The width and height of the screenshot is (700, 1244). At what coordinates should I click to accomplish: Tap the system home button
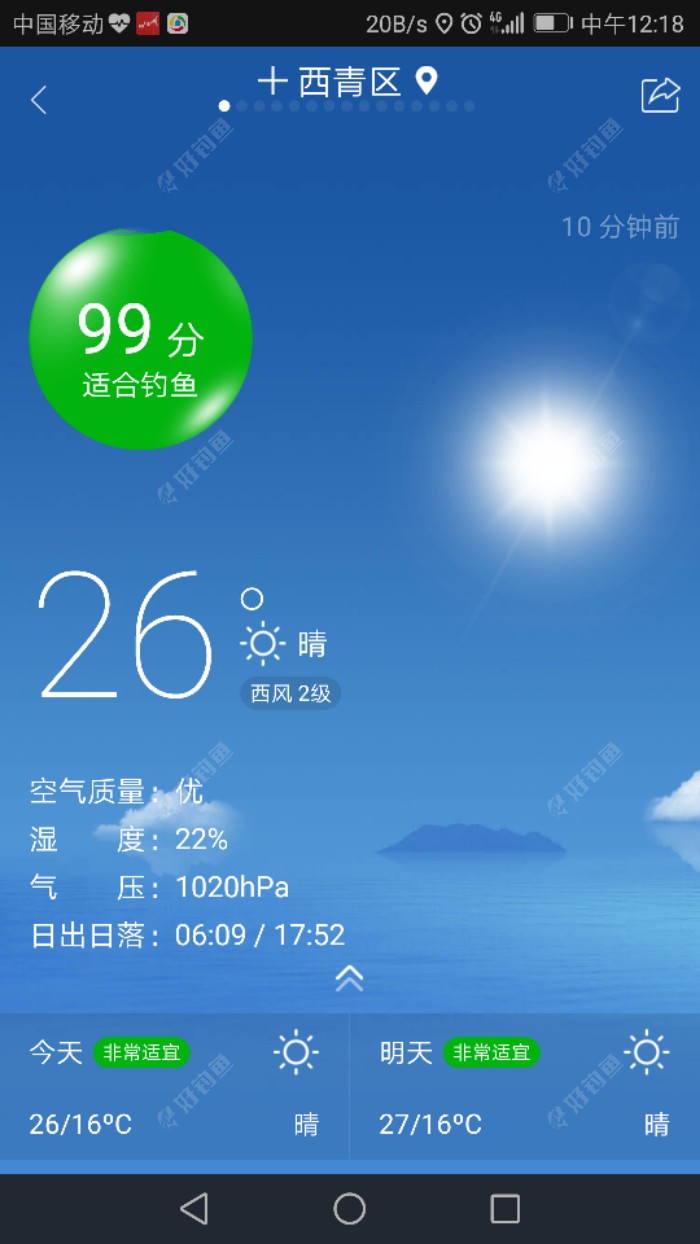coord(349,1209)
